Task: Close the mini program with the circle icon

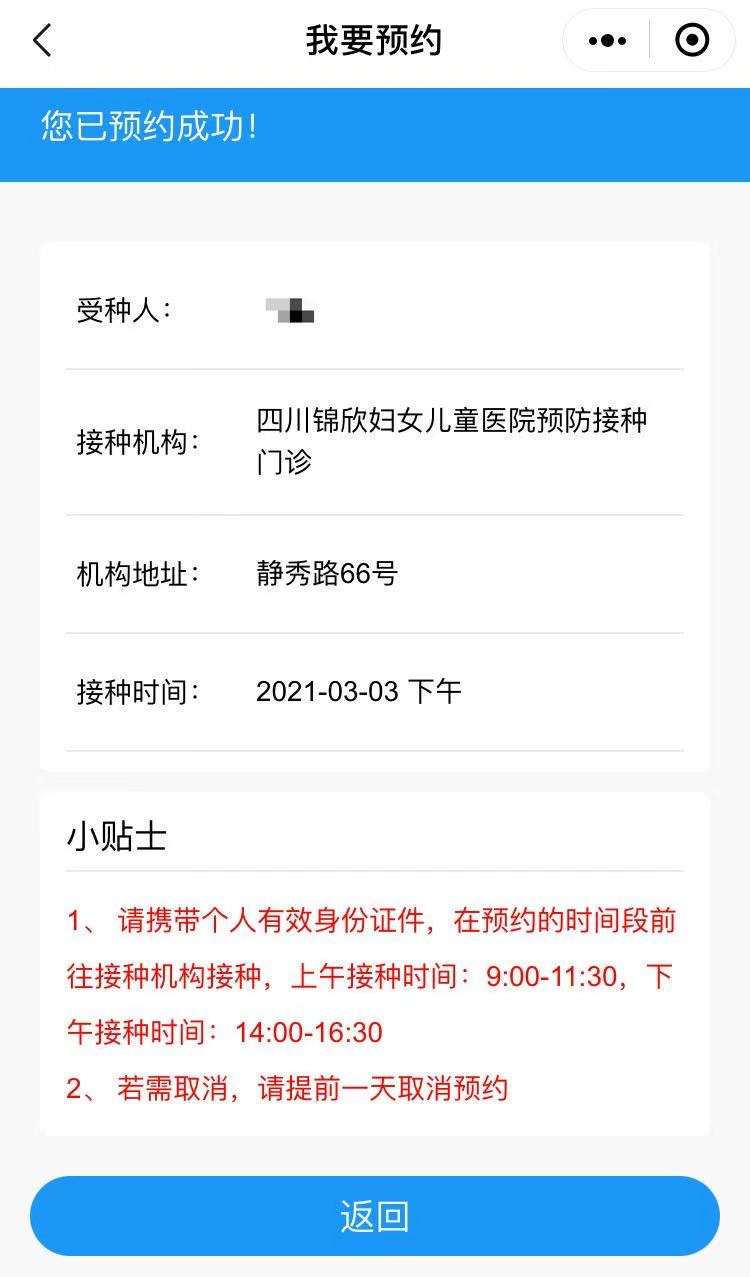Action: pyautogui.click(x=692, y=41)
